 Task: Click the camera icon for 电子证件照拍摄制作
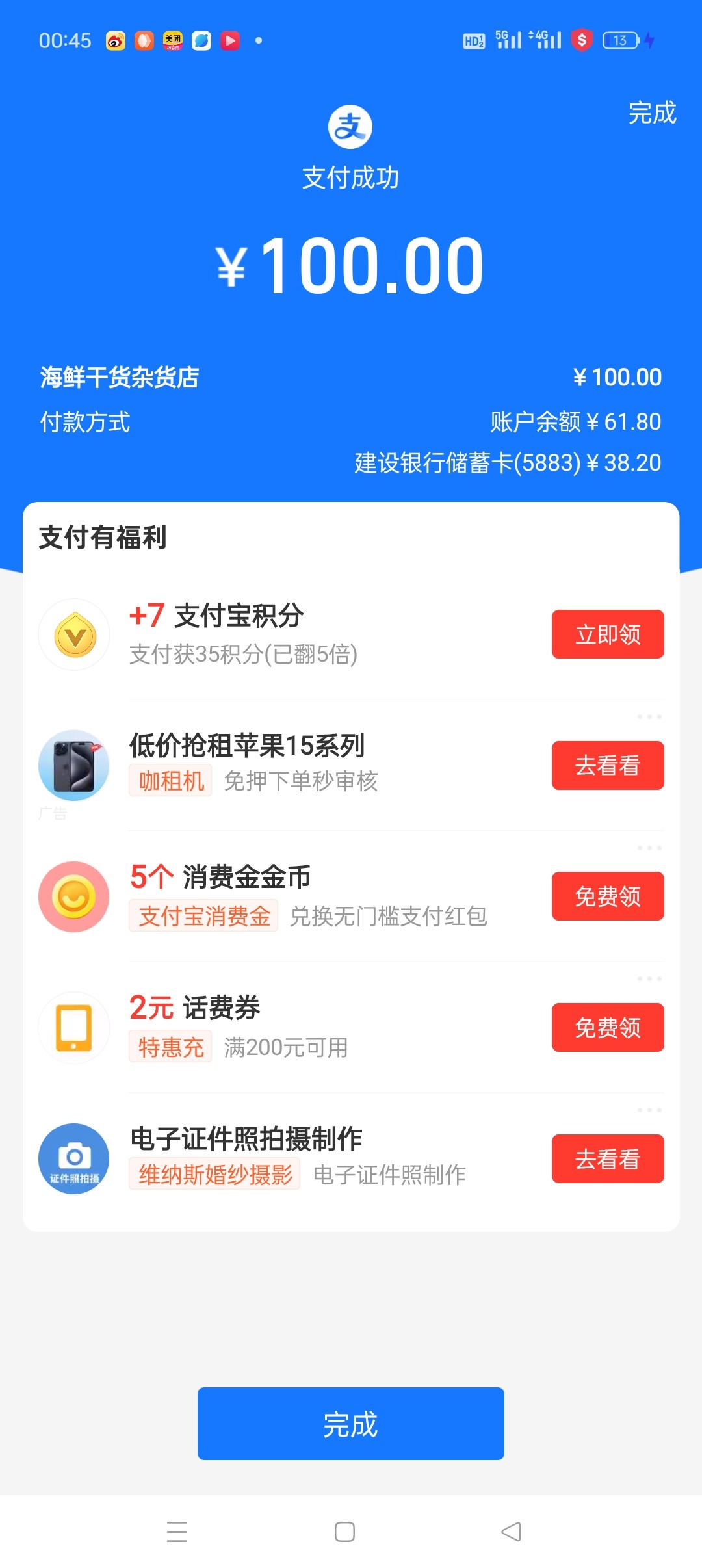[73, 1158]
